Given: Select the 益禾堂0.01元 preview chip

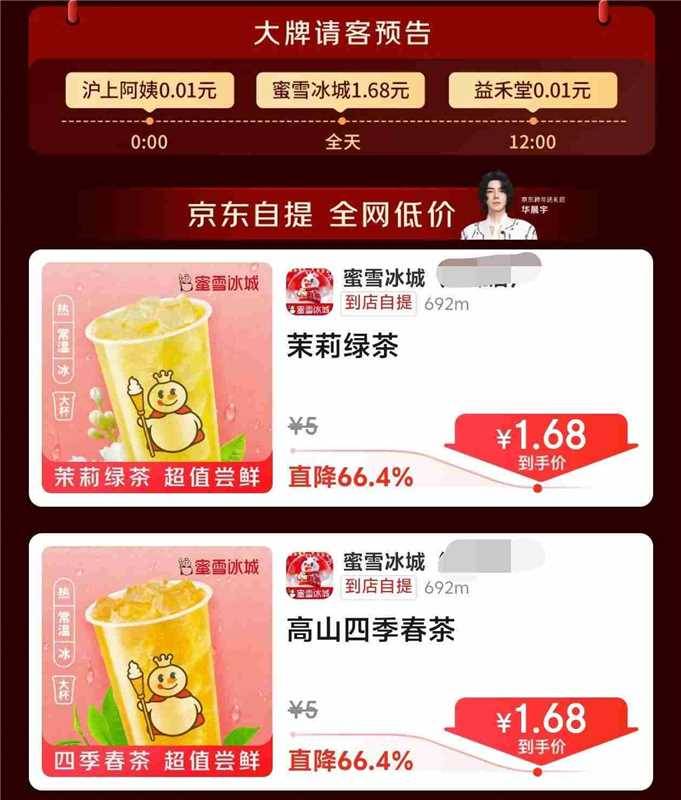Looking at the screenshot, I should coord(532,90).
